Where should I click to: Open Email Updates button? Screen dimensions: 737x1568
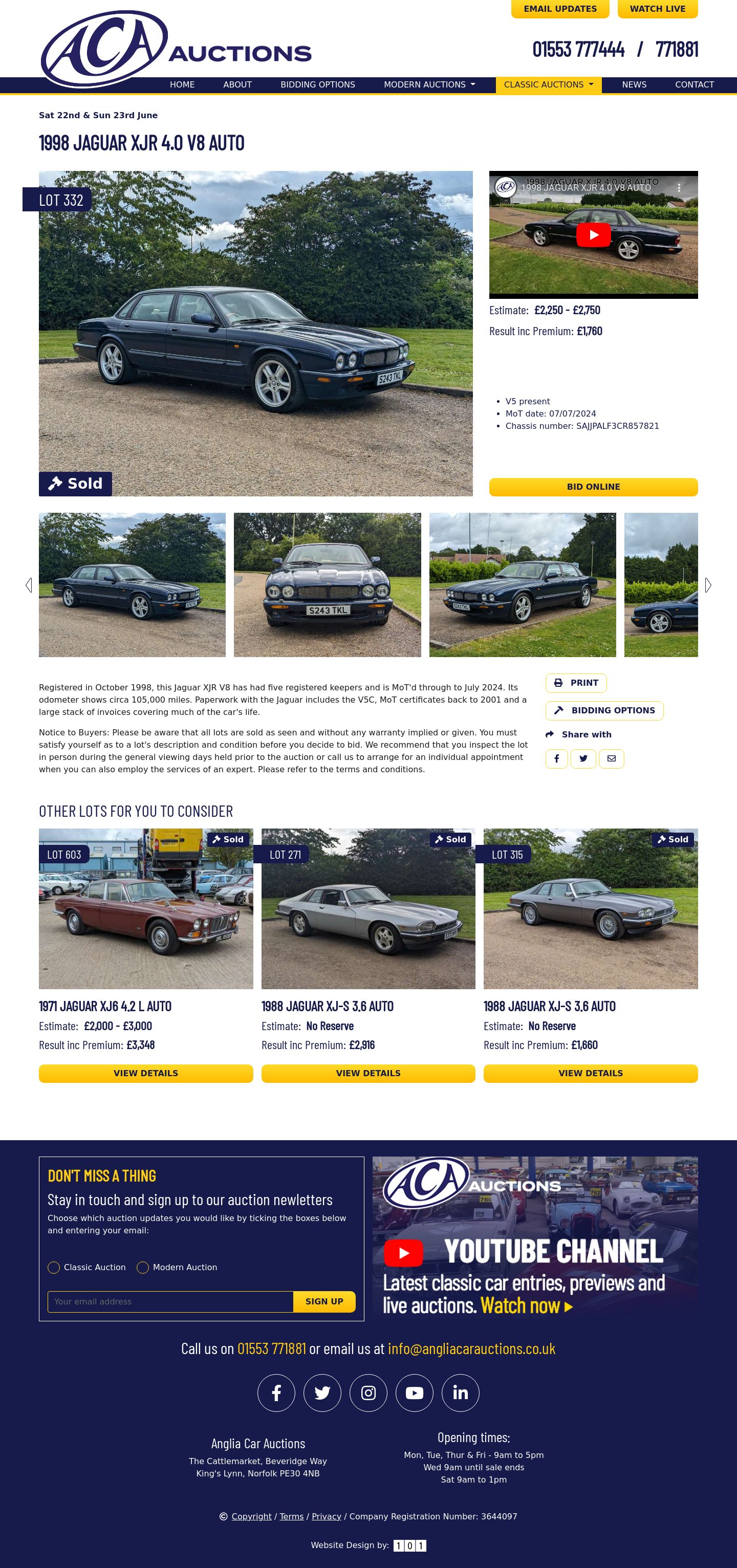click(560, 9)
